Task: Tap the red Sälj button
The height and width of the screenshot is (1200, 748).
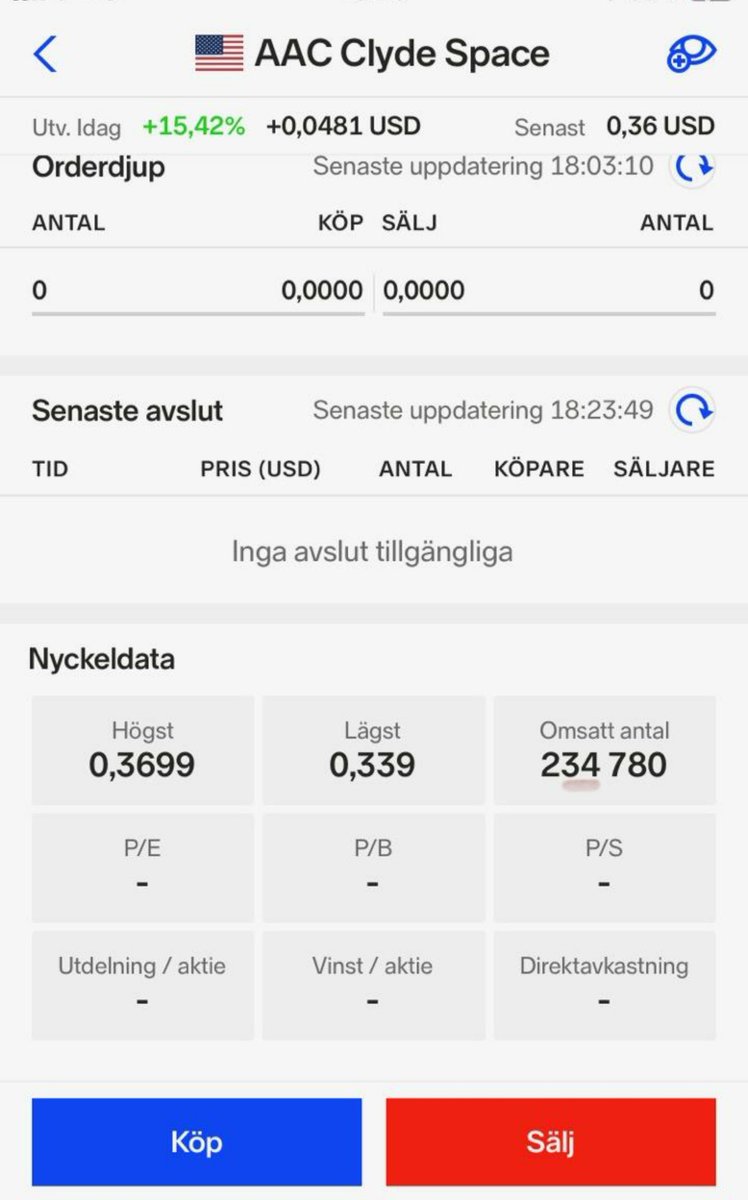Action: (x=551, y=1142)
